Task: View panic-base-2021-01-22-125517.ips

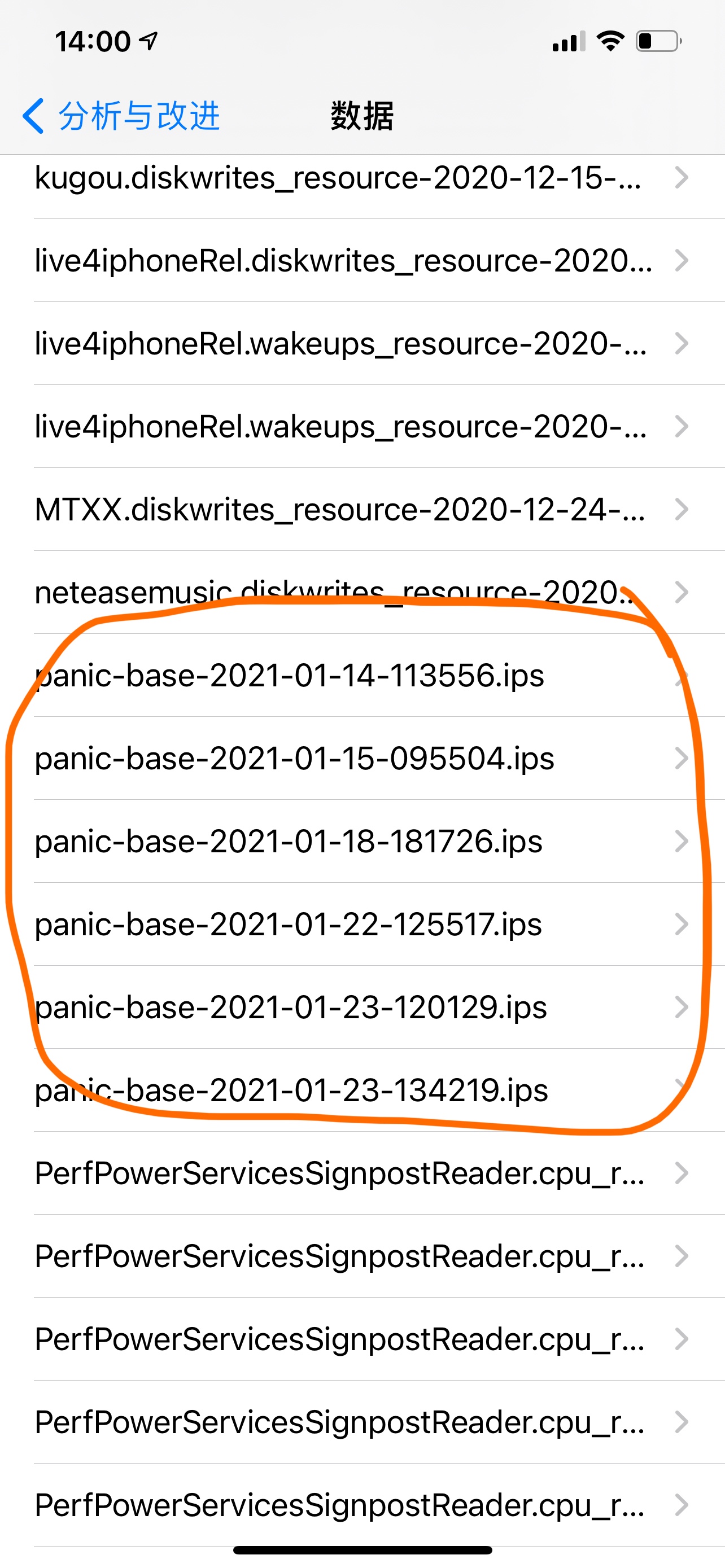Action: 289,925
